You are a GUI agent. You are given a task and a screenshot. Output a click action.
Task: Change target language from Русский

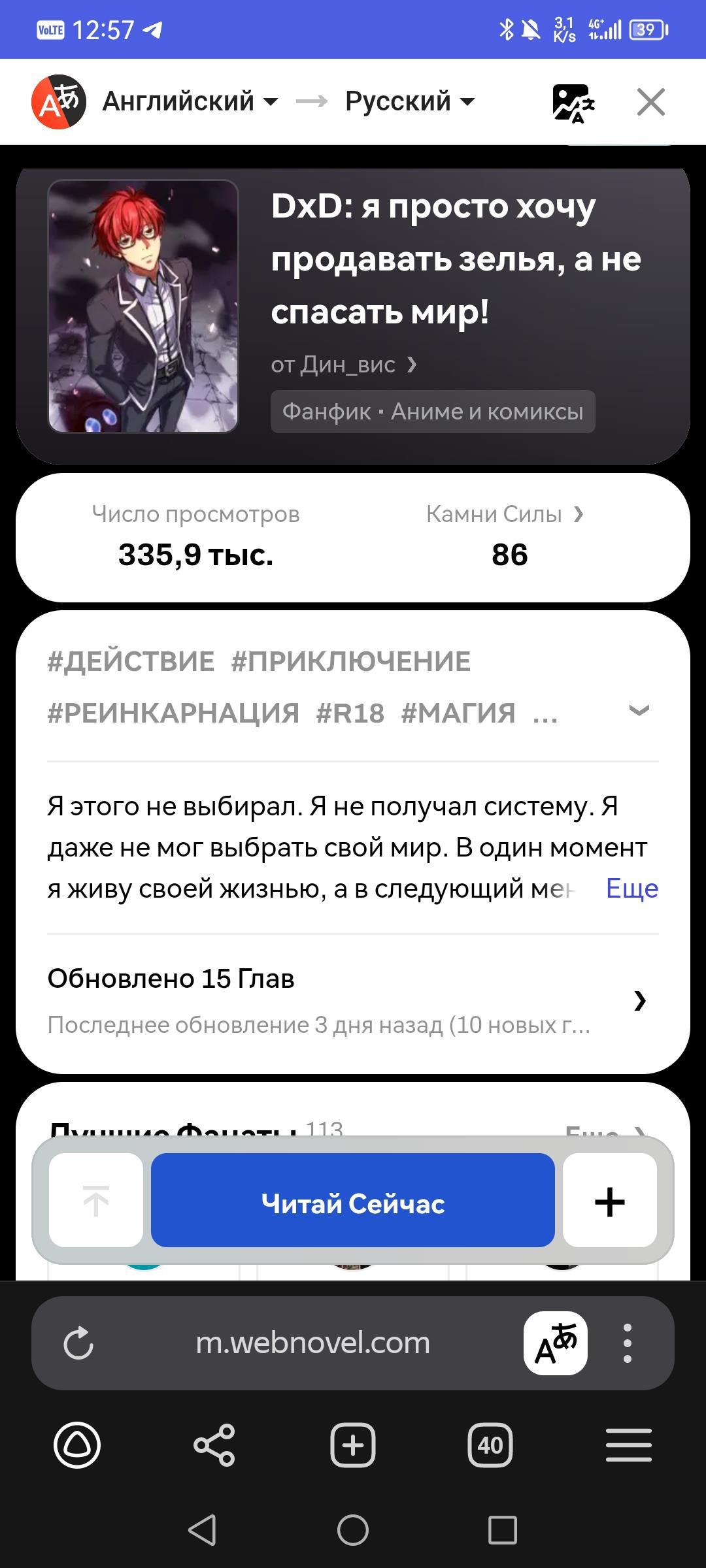[x=409, y=102]
